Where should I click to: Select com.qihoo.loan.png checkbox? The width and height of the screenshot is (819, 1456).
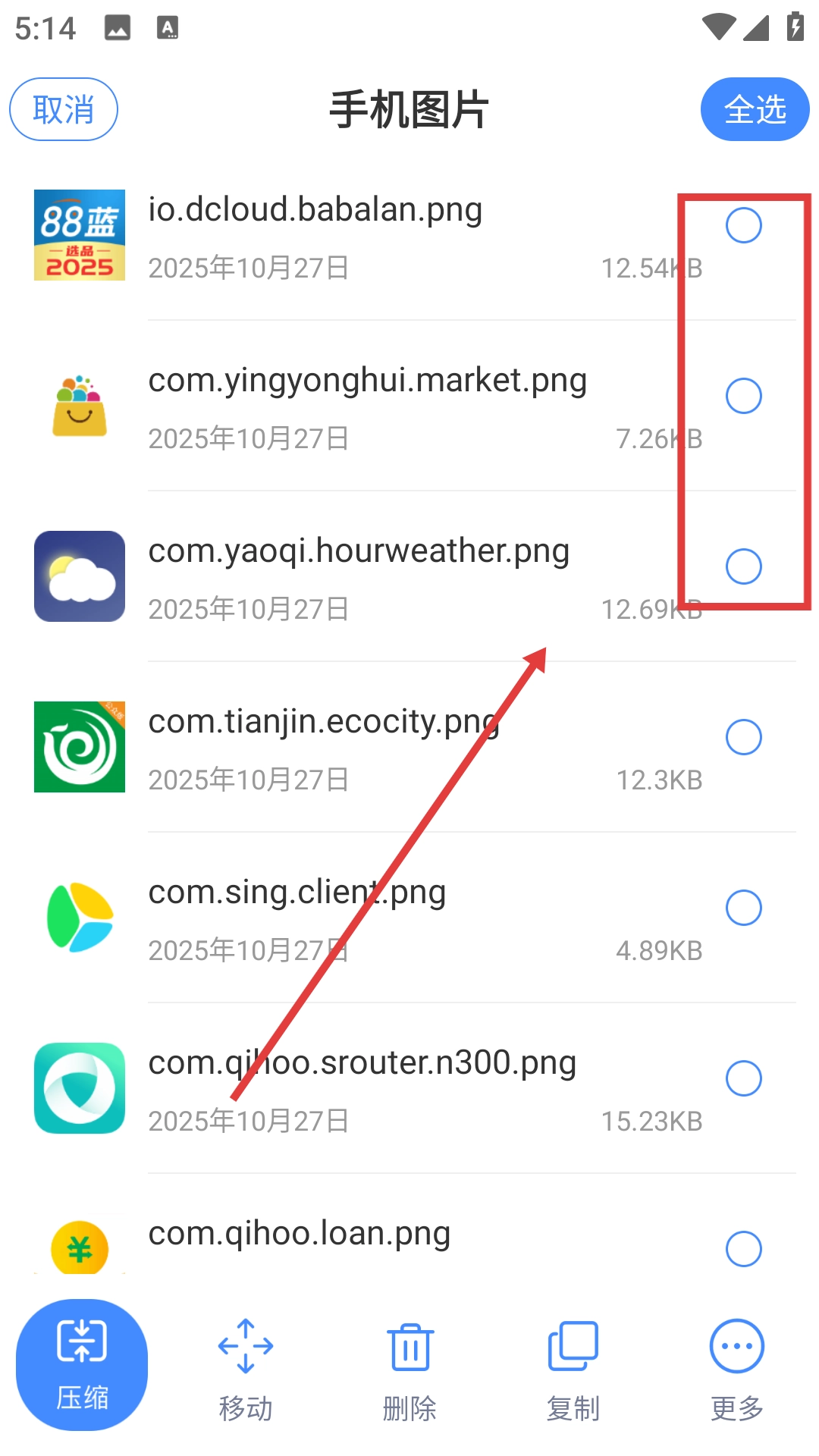[x=743, y=1249]
